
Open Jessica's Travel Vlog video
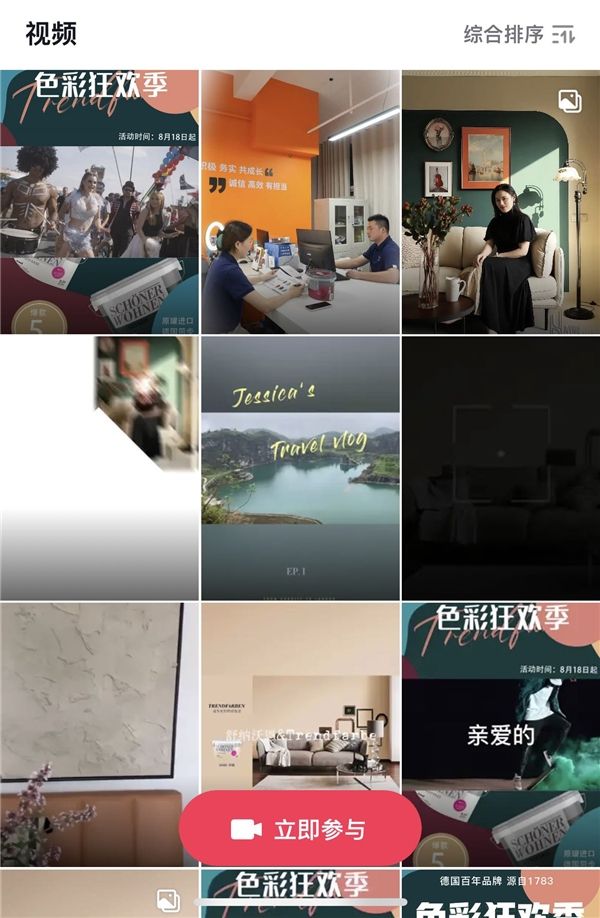click(300, 467)
